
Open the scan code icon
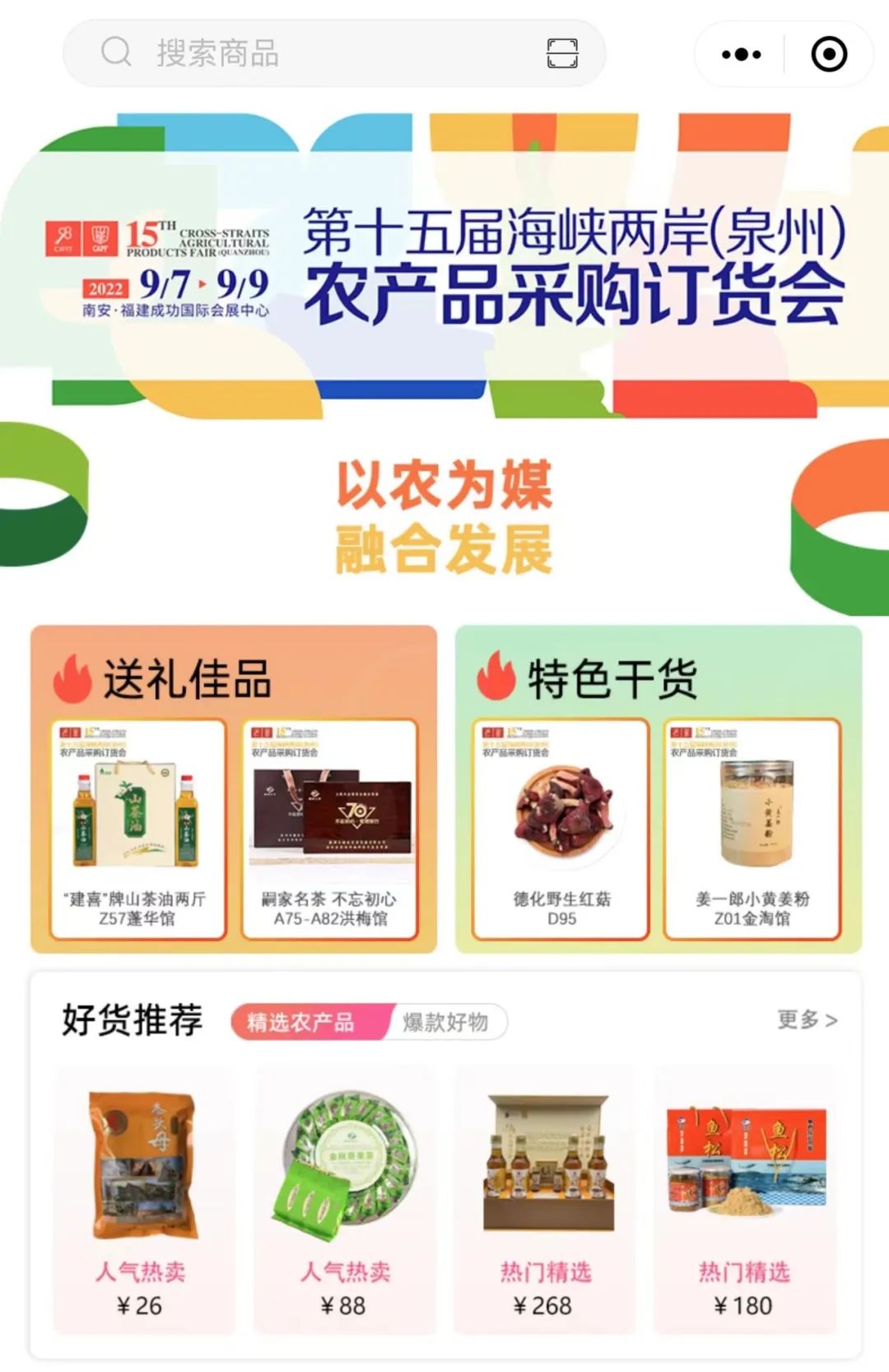(x=562, y=54)
